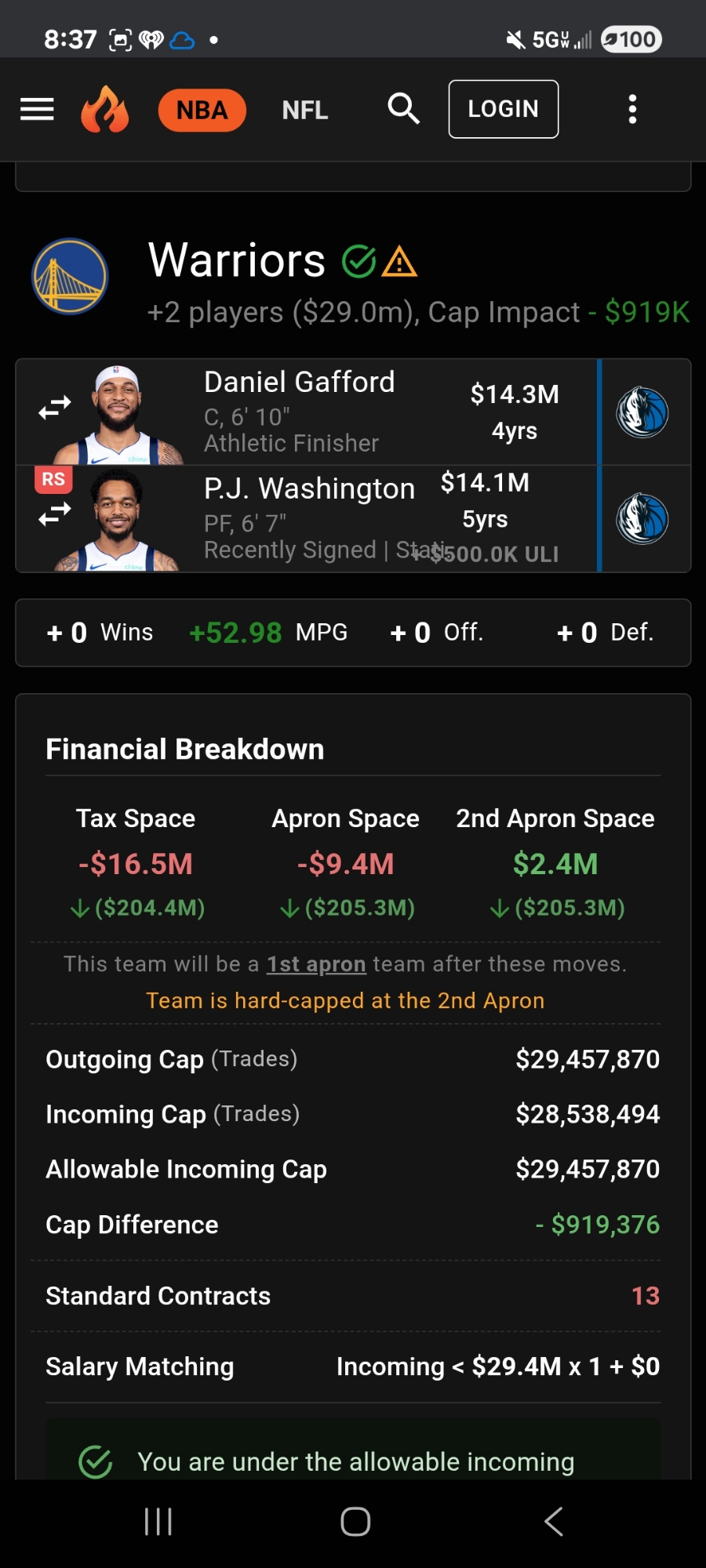Open the search tool
Viewport: 706px width, 1568px height.
(403, 109)
